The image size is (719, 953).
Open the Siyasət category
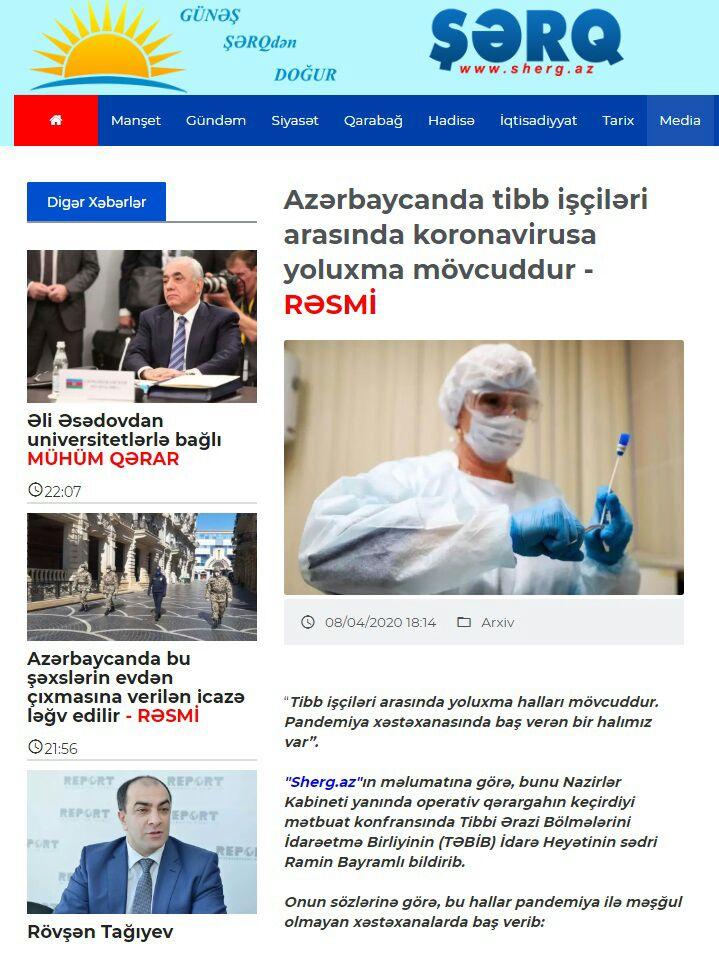[295, 120]
